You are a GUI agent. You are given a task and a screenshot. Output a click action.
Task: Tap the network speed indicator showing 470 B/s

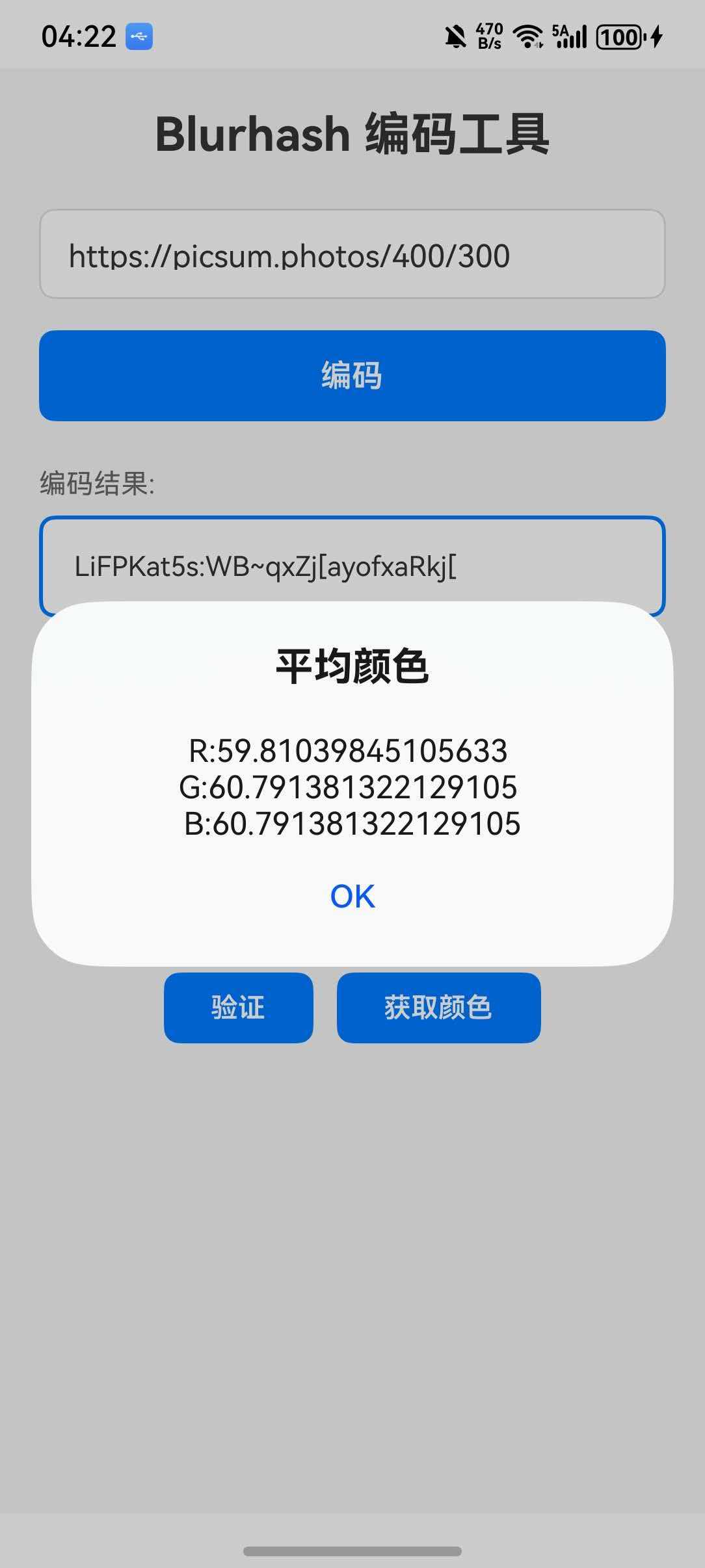coord(489,36)
